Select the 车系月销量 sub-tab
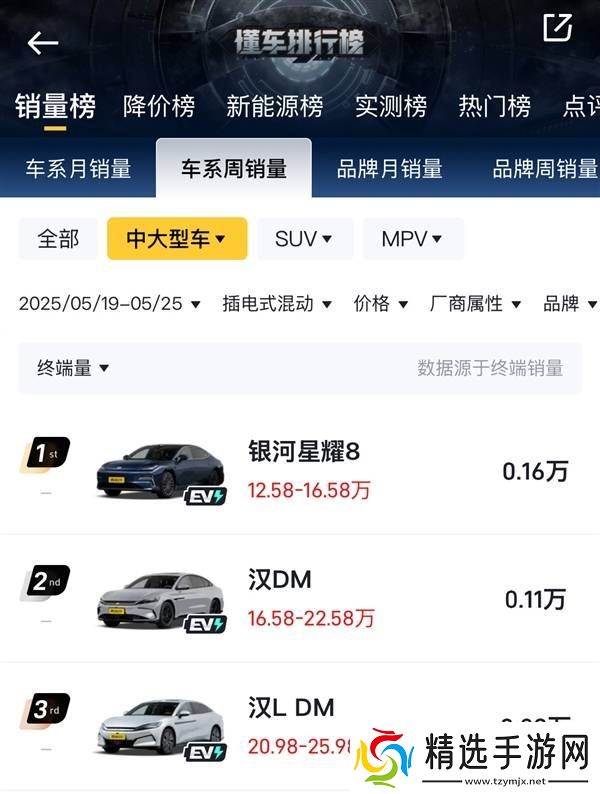This screenshot has width=600, height=794. point(78,169)
